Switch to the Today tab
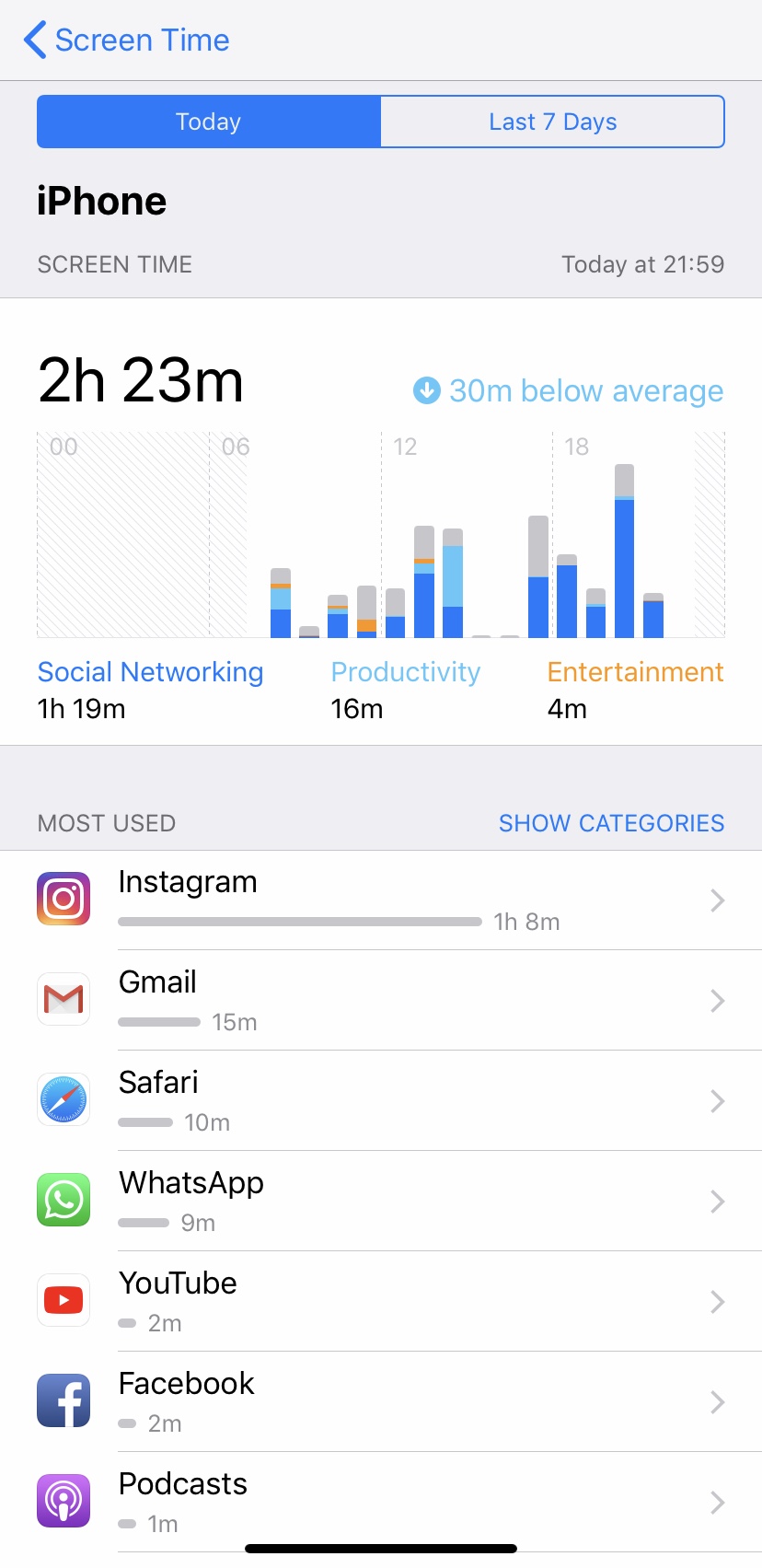762x1568 pixels. click(209, 122)
